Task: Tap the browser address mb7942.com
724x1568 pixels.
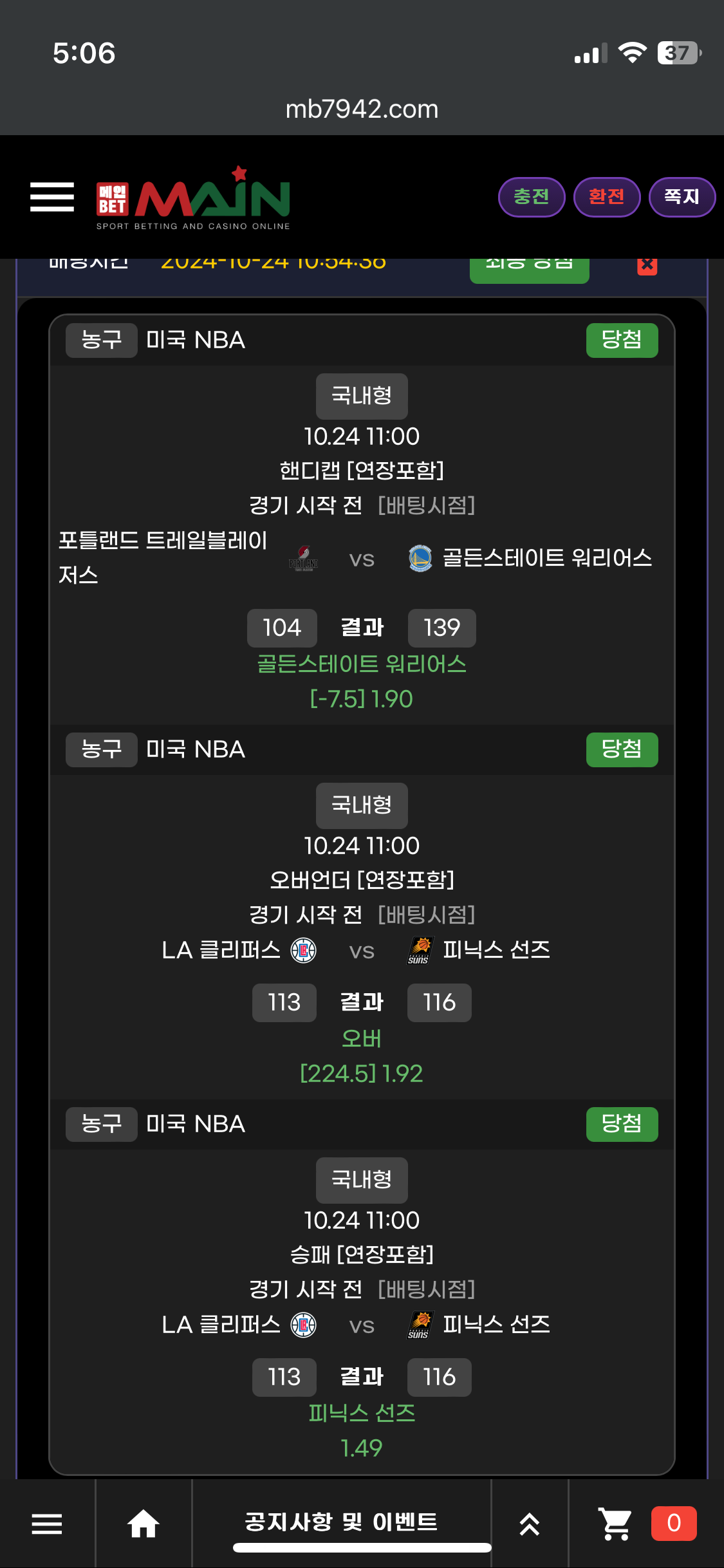Action: [362, 109]
